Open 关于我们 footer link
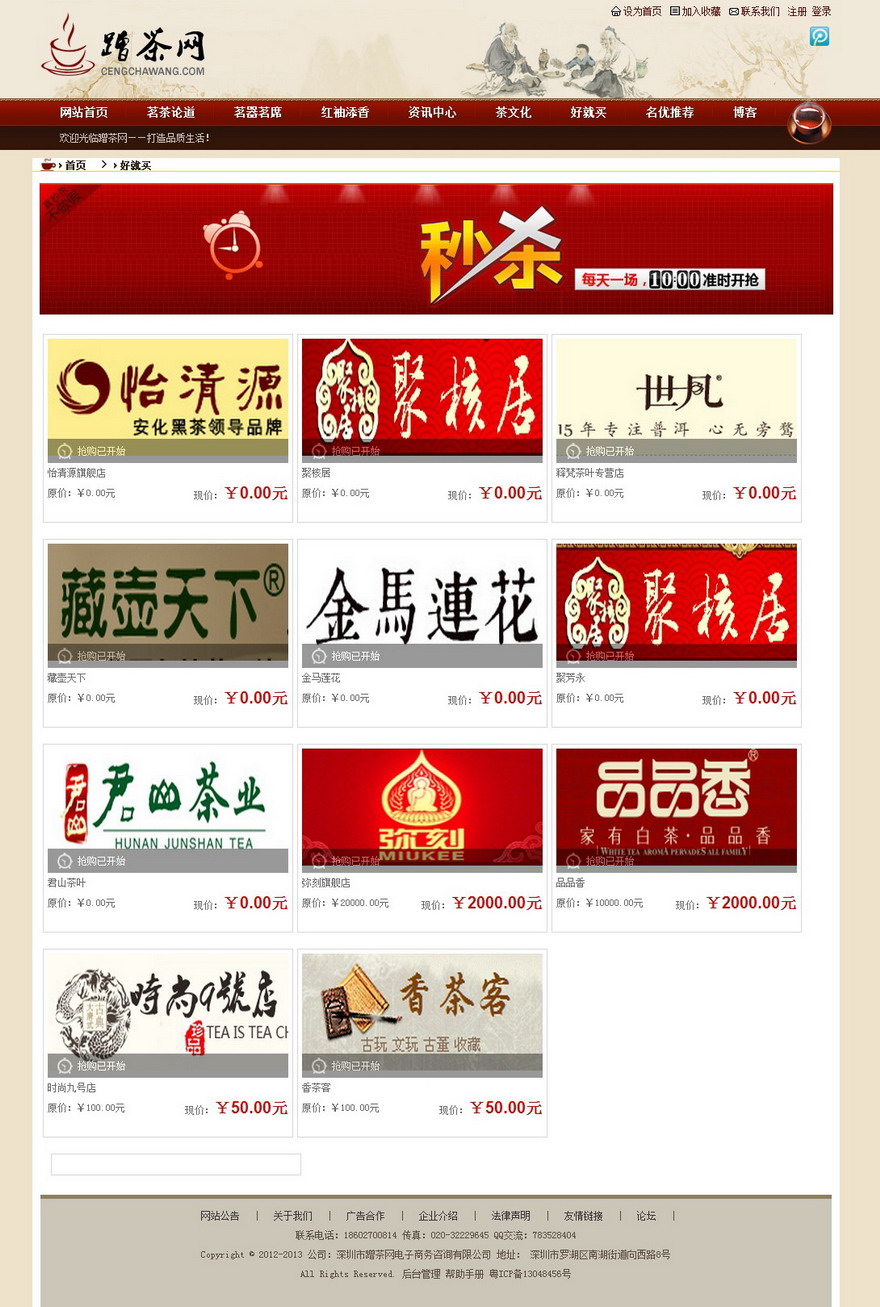The width and height of the screenshot is (880, 1307). 292,1216
